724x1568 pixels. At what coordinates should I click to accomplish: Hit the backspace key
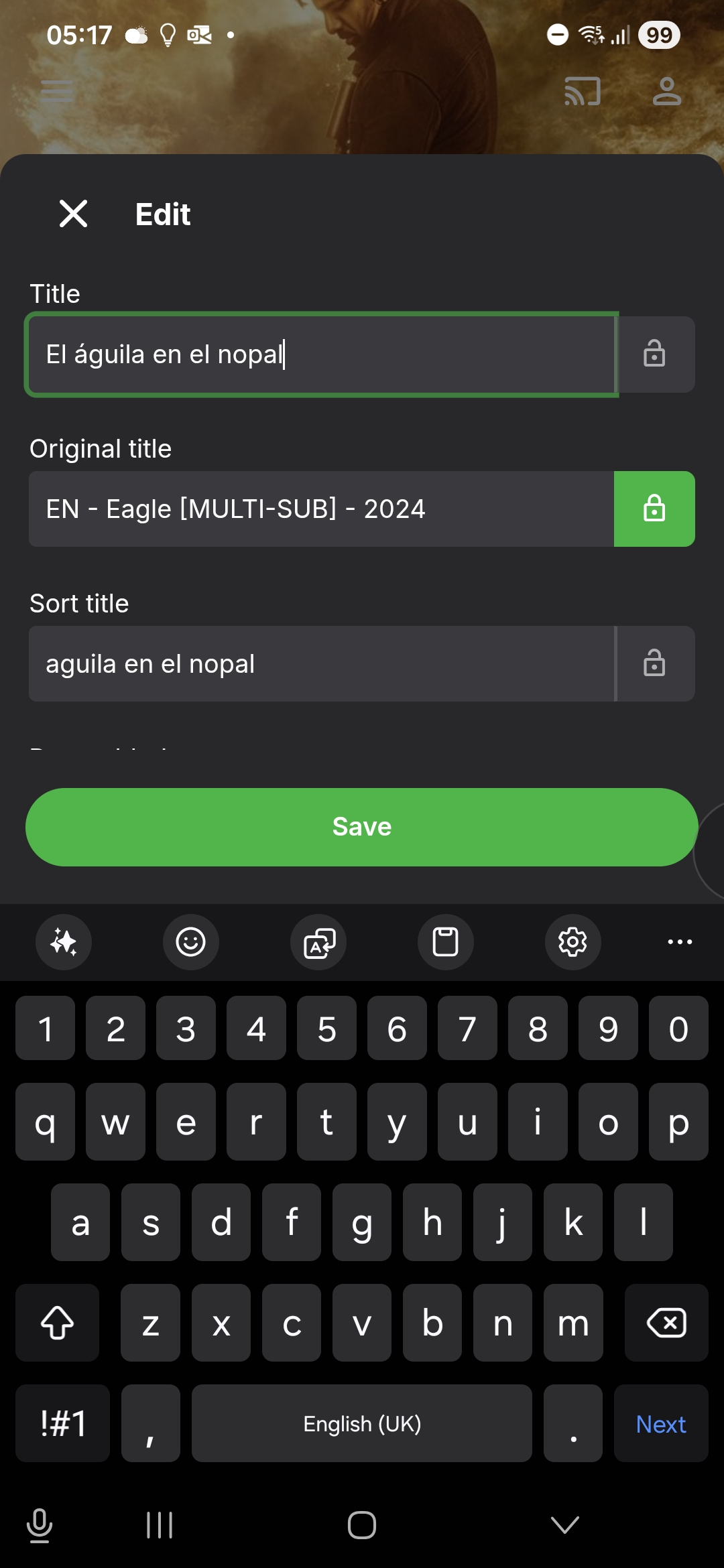pos(666,1323)
